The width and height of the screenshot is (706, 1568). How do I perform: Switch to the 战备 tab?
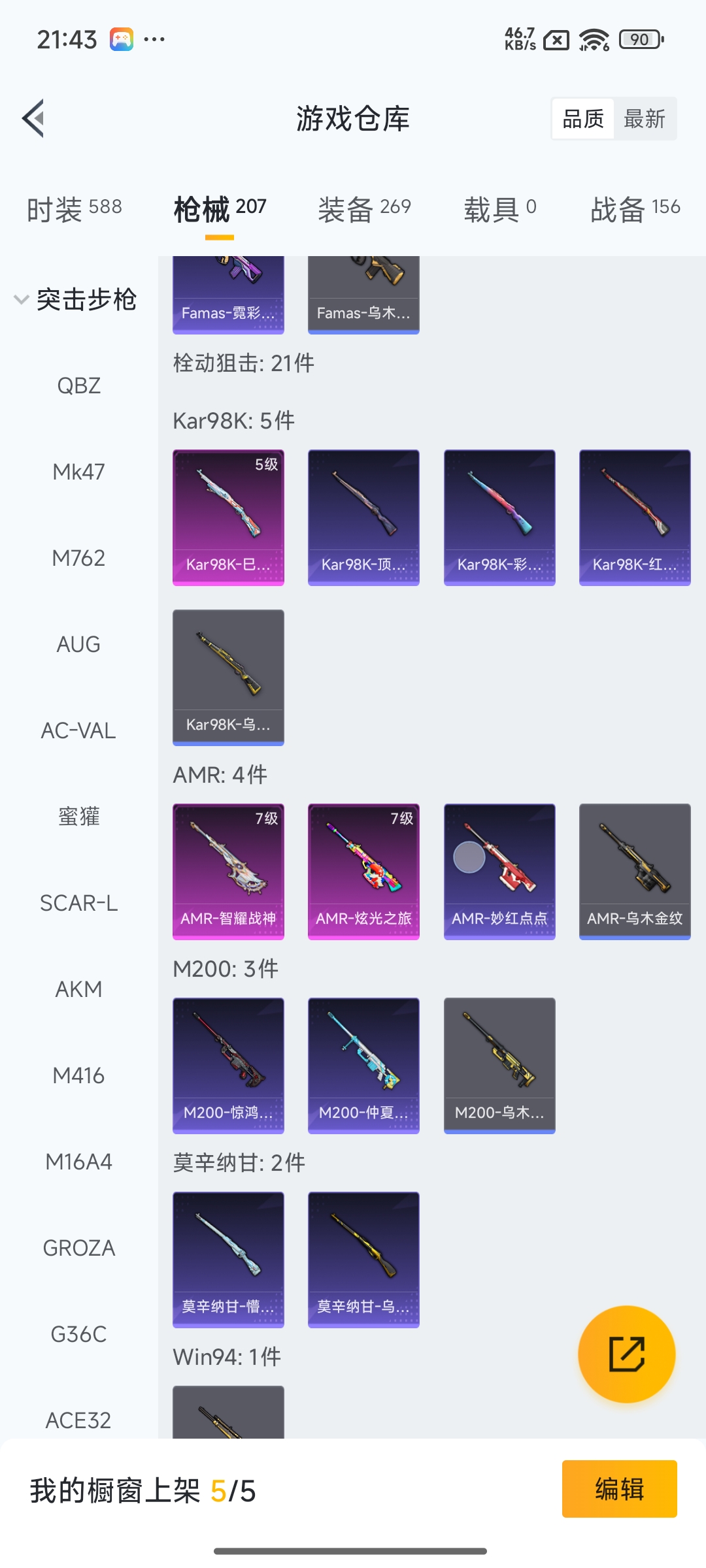635,209
